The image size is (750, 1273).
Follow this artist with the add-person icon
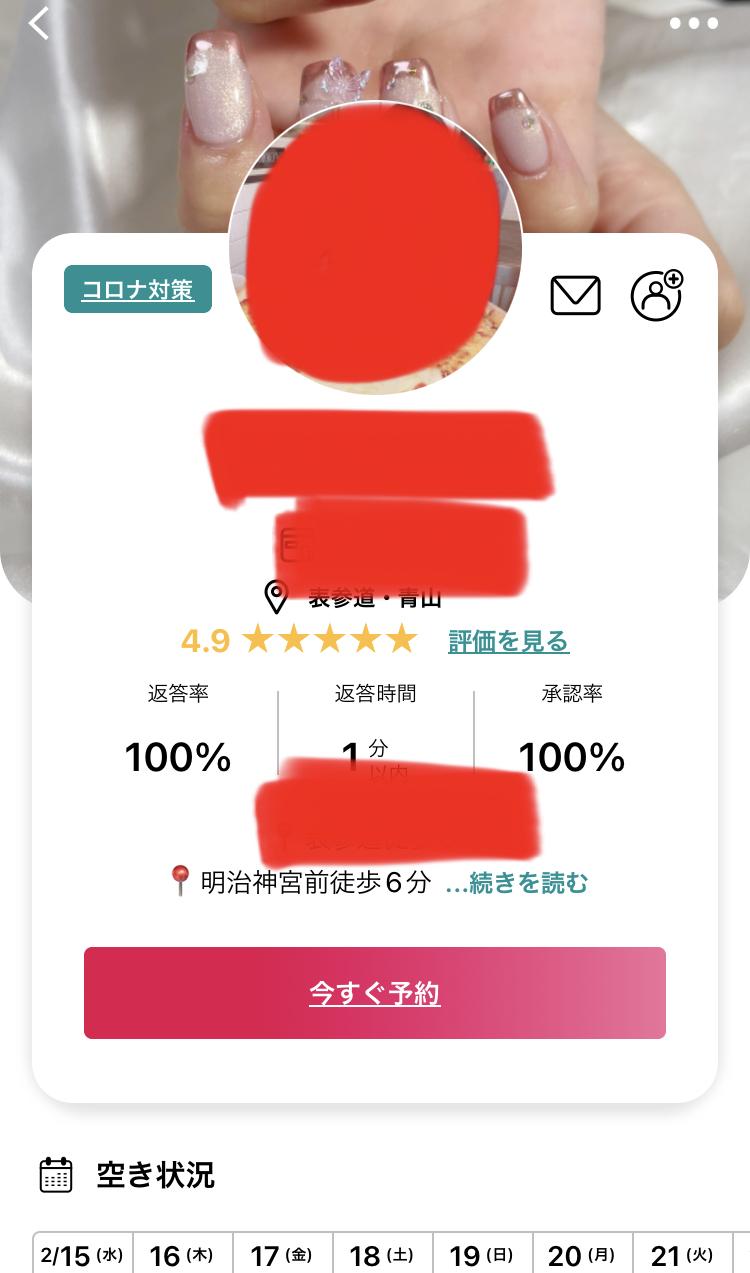click(x=656, y=296)
